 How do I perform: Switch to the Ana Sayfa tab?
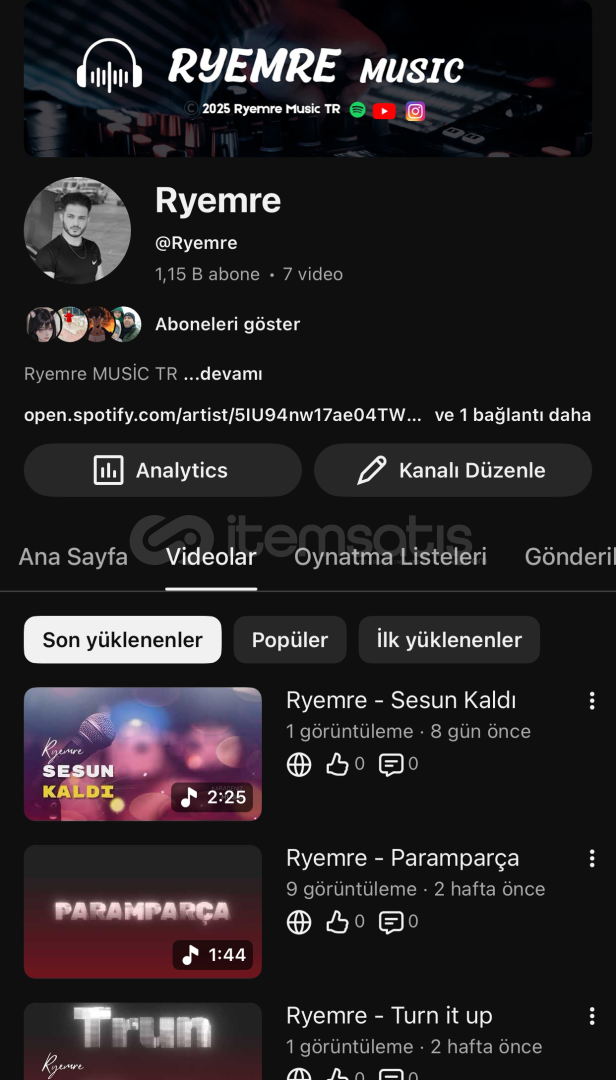(73, 557)
